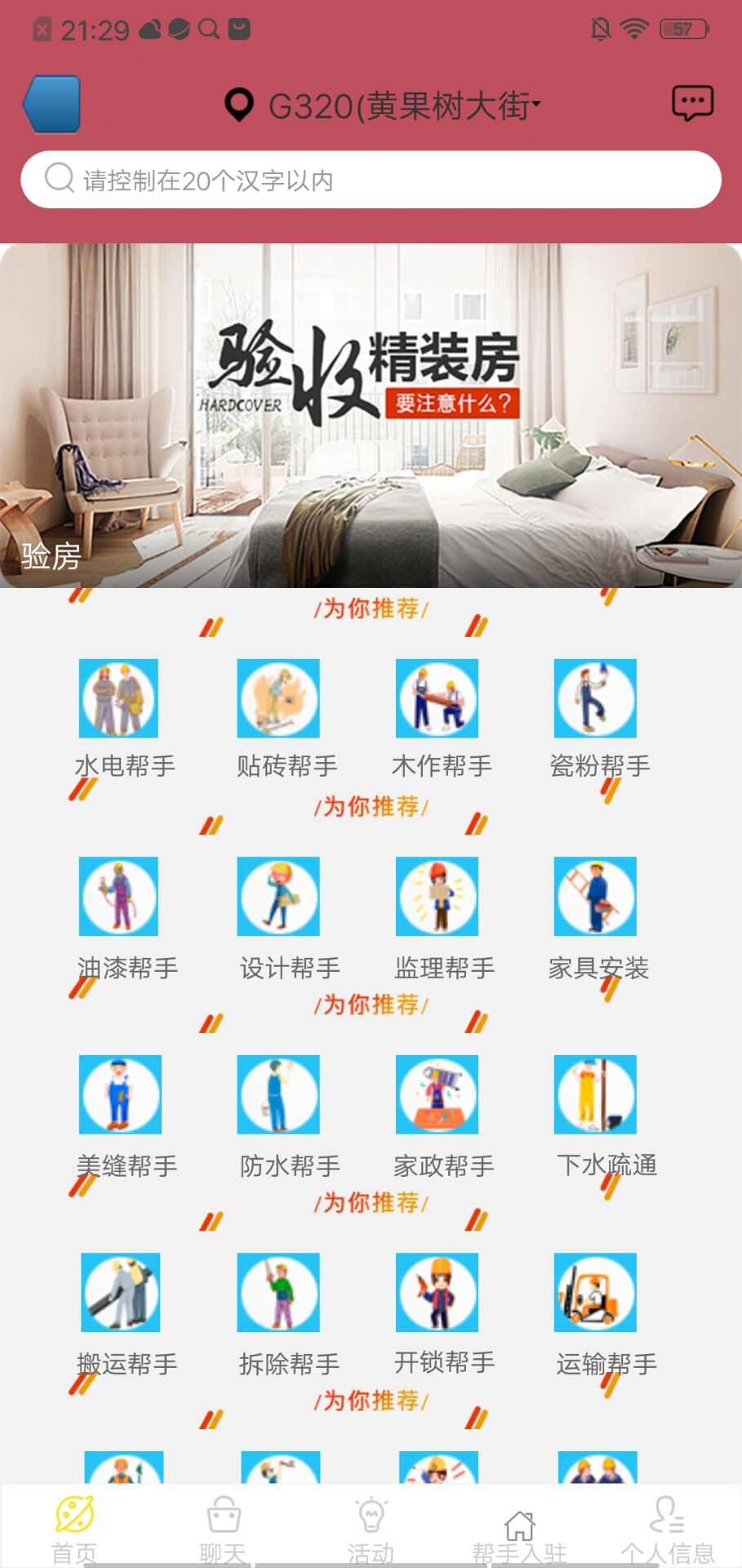Open the G320 location dropdown
The image size is (742, 1568).
384,105
